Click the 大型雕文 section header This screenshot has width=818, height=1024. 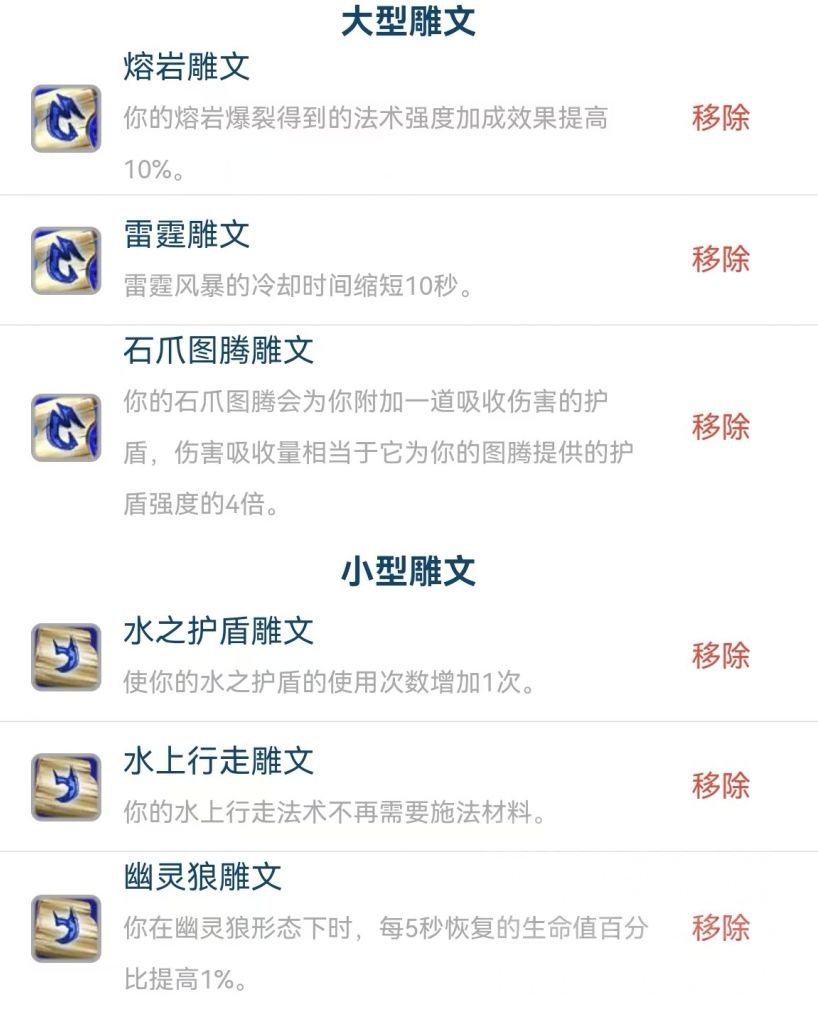coord(409,21)
